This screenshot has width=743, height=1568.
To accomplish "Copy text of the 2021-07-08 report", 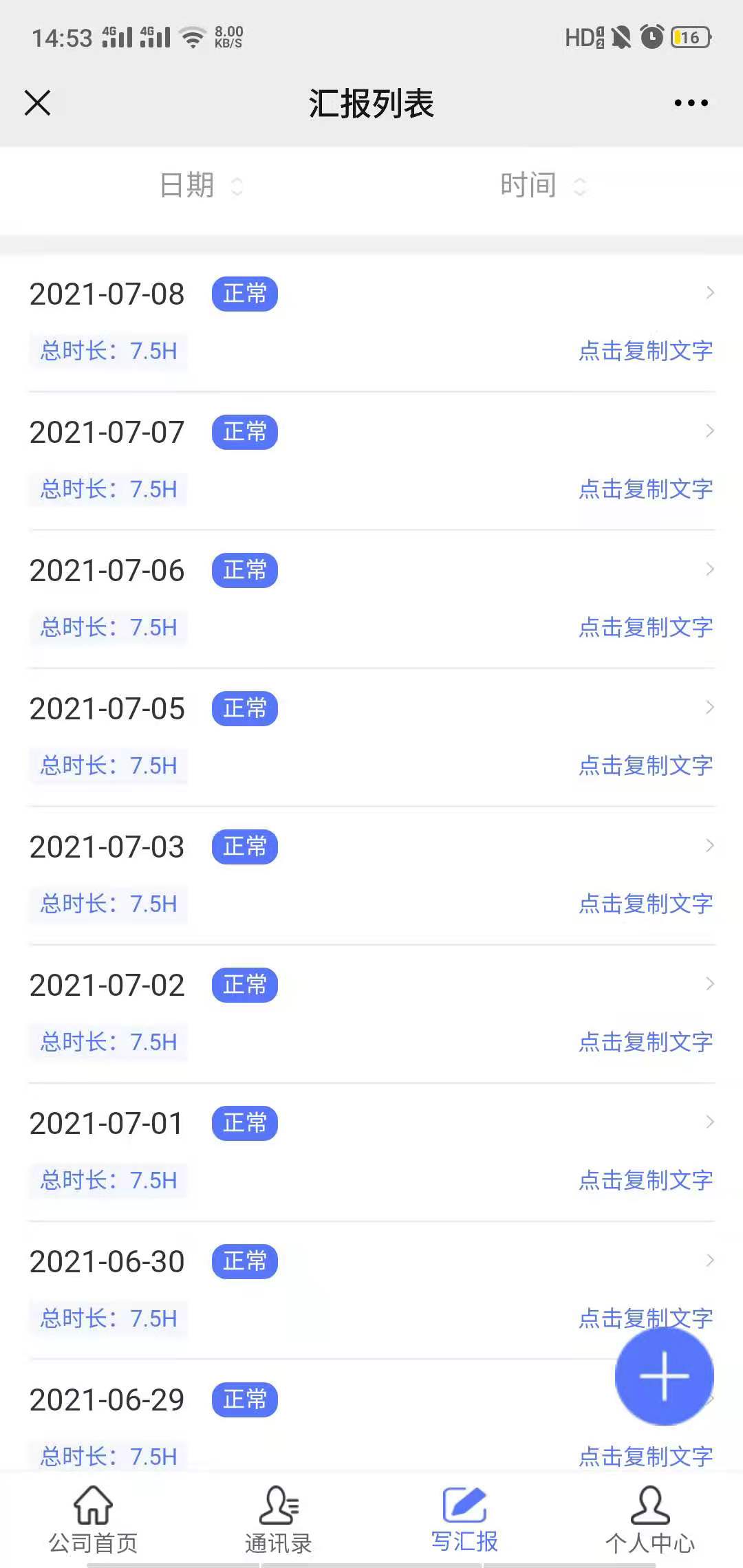I will 645,351.
